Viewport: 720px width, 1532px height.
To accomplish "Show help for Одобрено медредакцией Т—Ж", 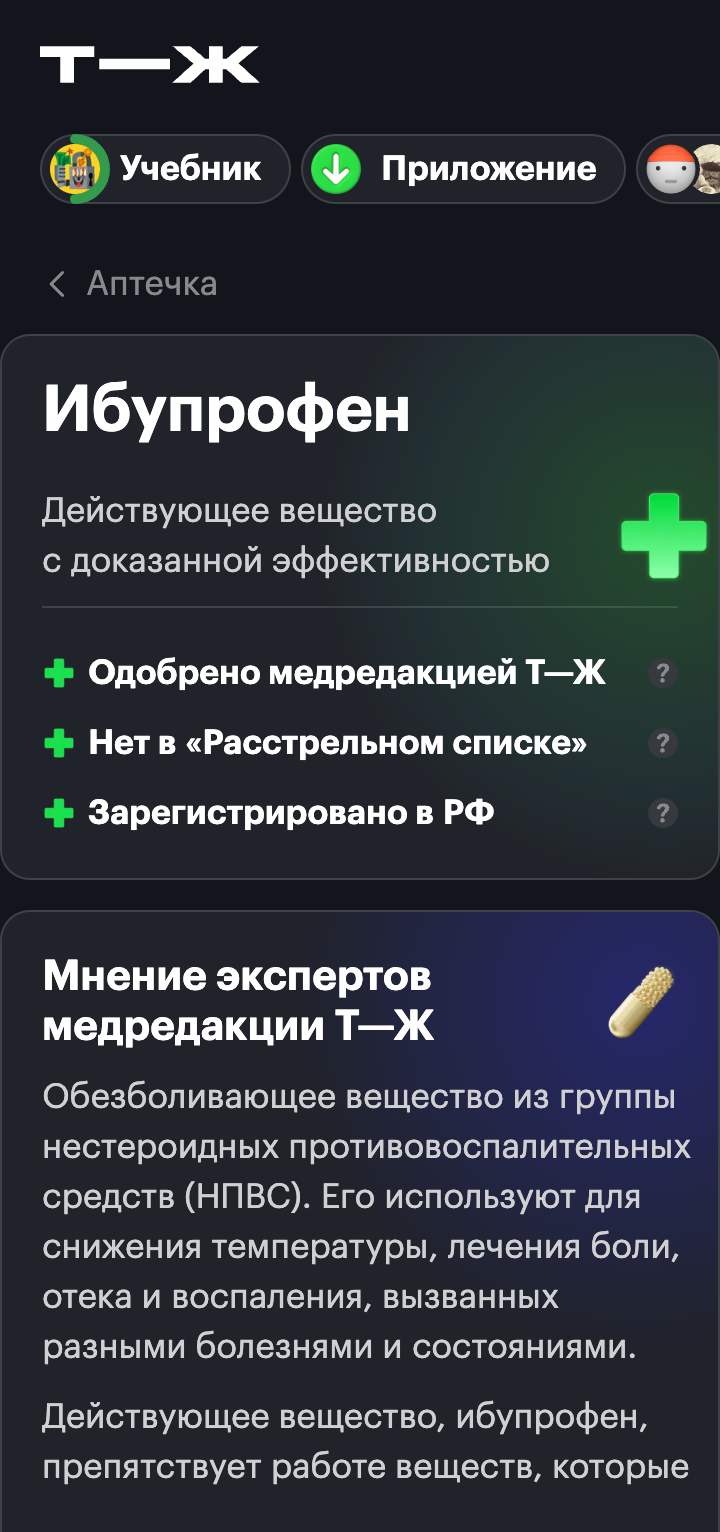I will [x=662, y=673].
